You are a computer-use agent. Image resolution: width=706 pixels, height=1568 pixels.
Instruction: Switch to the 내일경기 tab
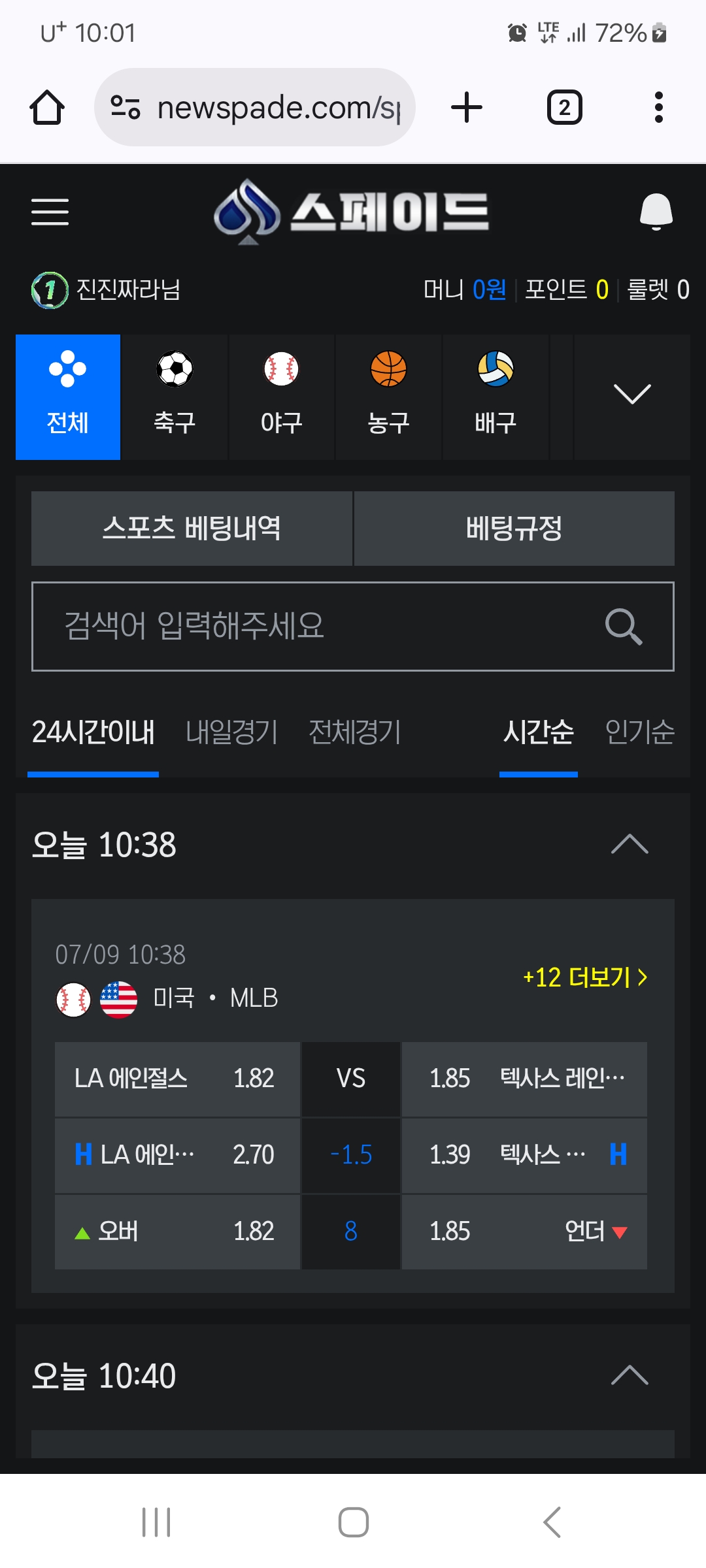click(232, 732)
